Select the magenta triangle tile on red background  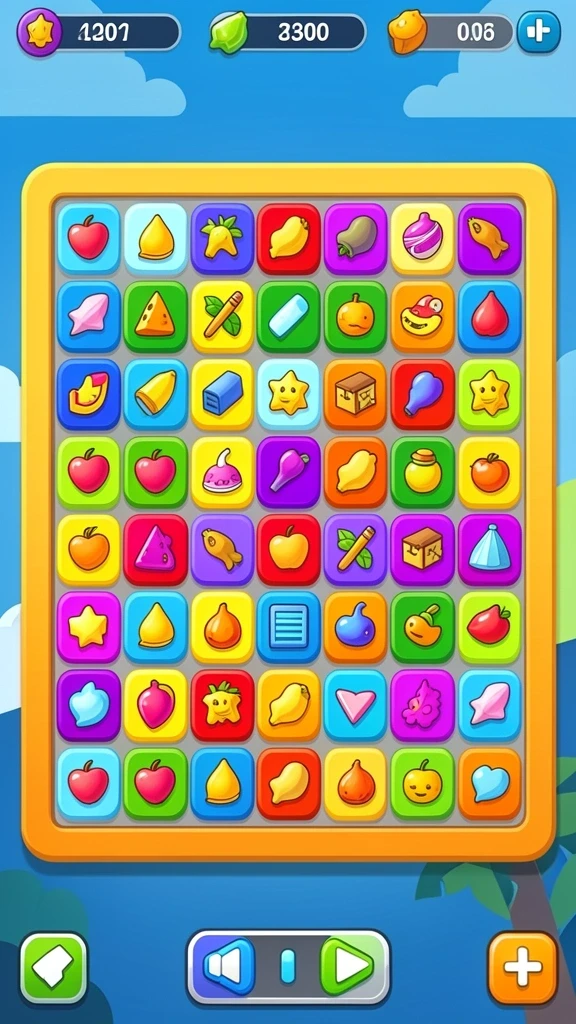155,549
